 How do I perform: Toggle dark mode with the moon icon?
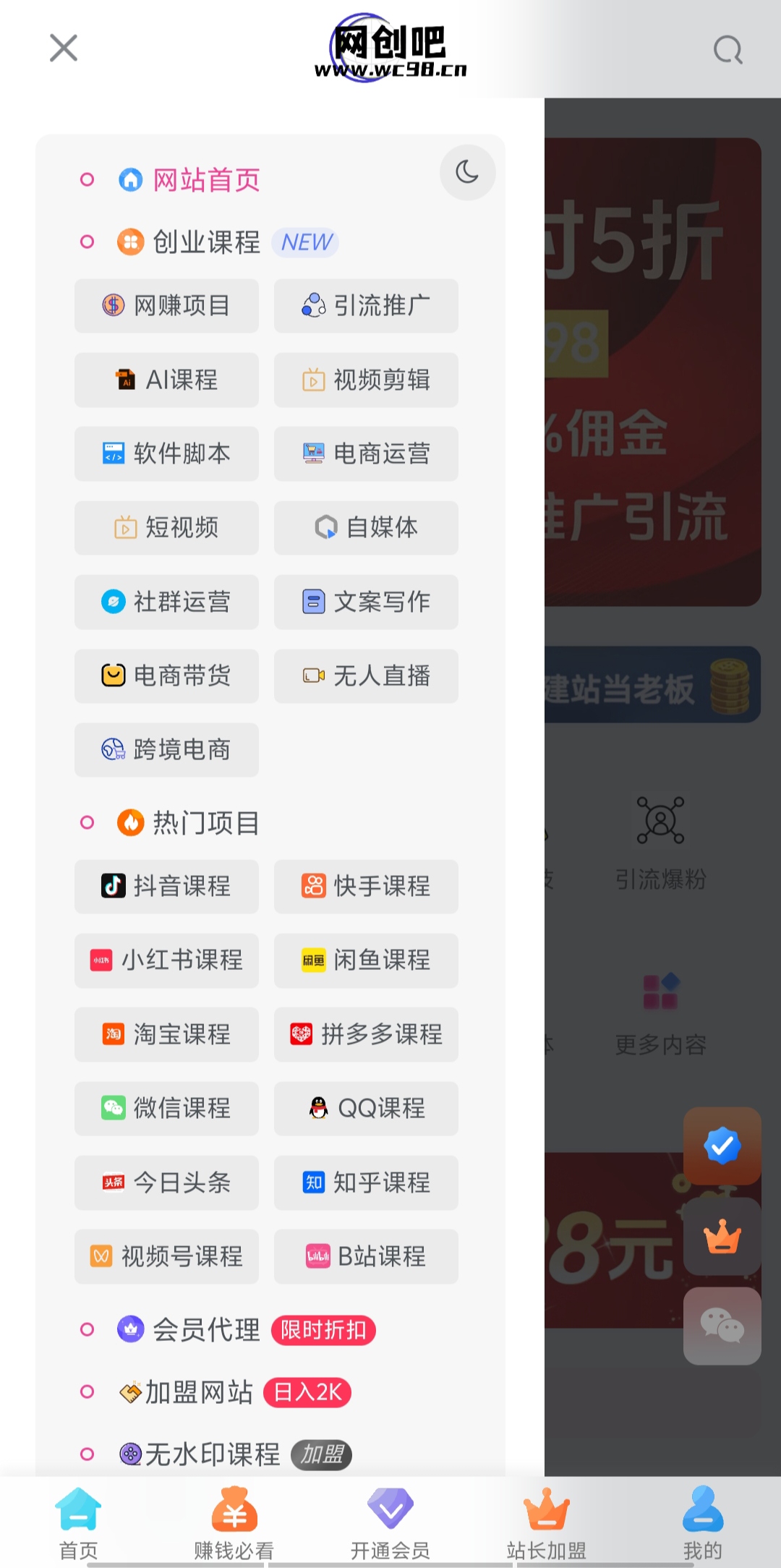[x=467, y=172]
